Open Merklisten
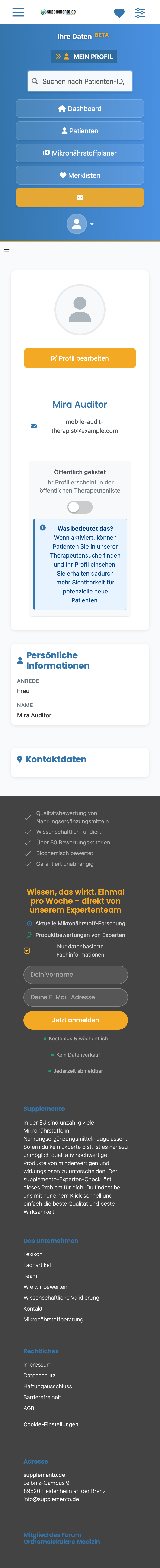The width and height of the screenshot is (160, 1568). (80, 175)
